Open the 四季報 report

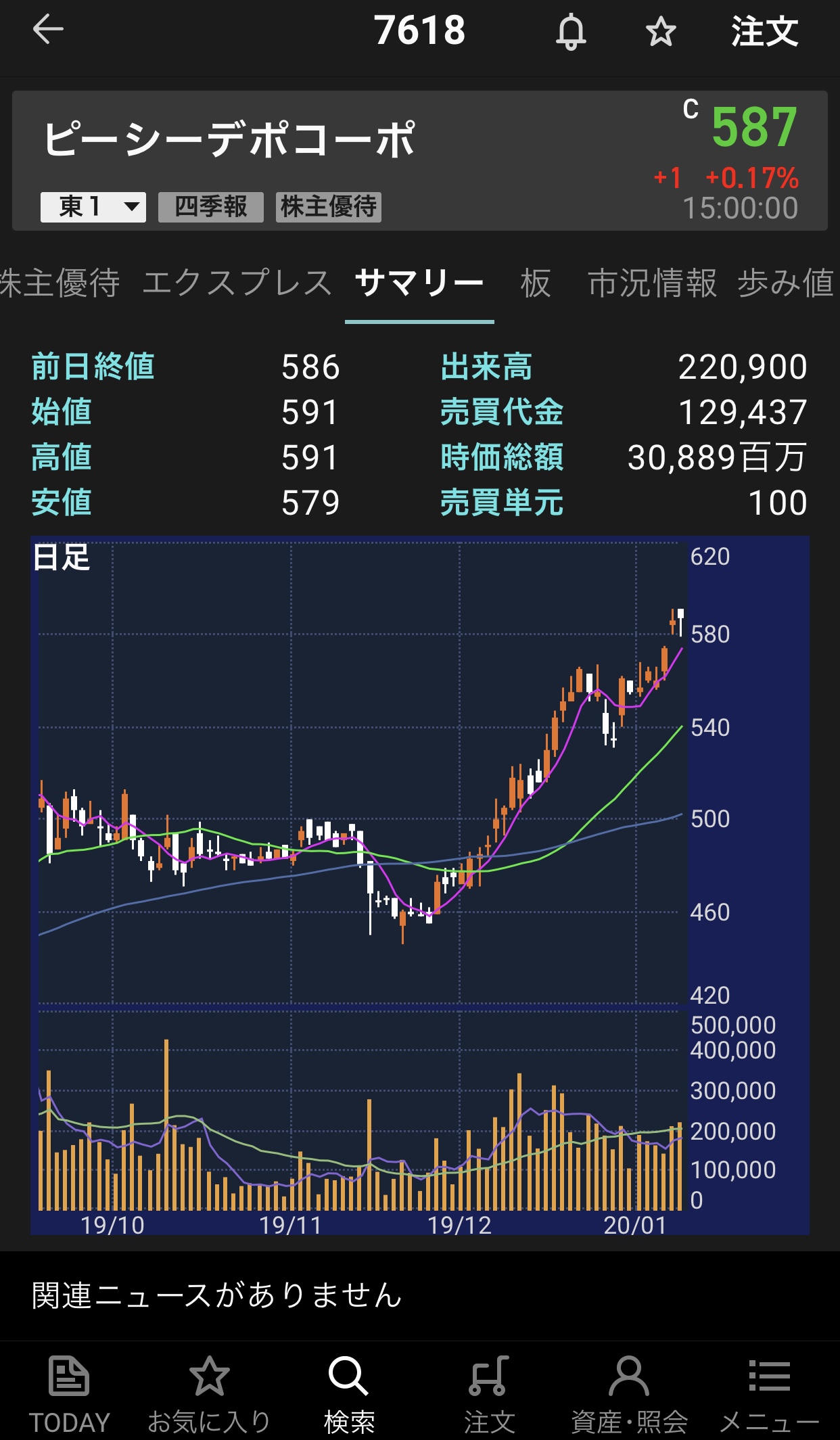click(211, 207)
